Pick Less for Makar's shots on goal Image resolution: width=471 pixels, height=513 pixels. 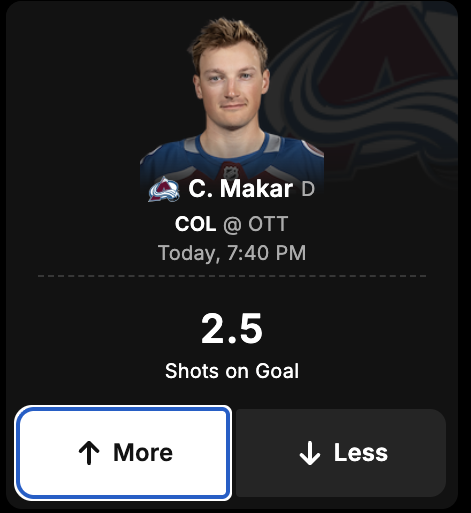click(x=341, y=453)
